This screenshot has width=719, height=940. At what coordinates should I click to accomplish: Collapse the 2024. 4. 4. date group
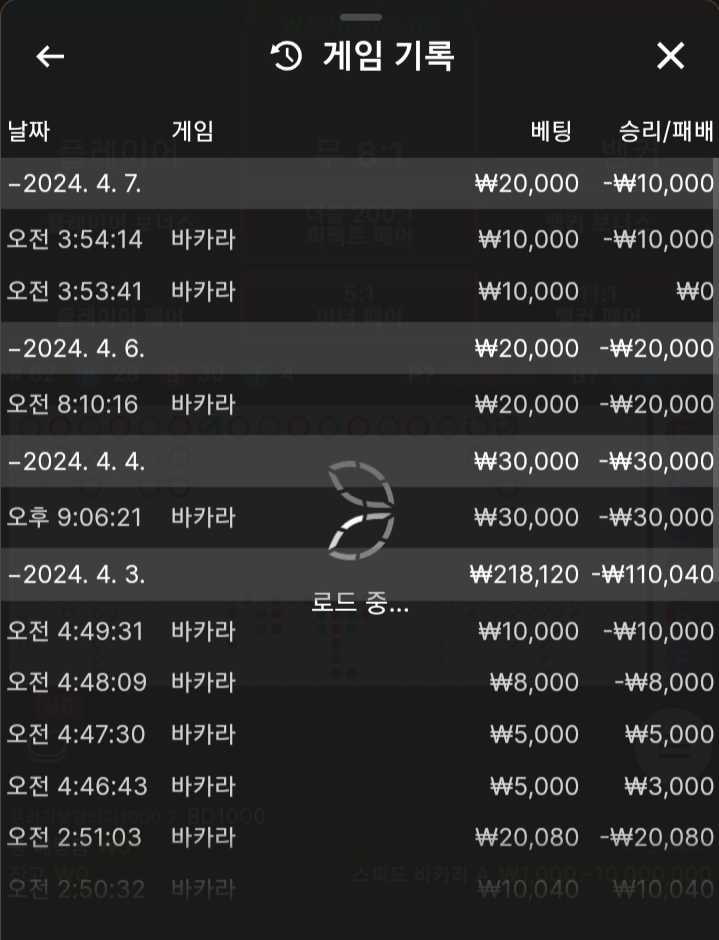coord(76,462)
